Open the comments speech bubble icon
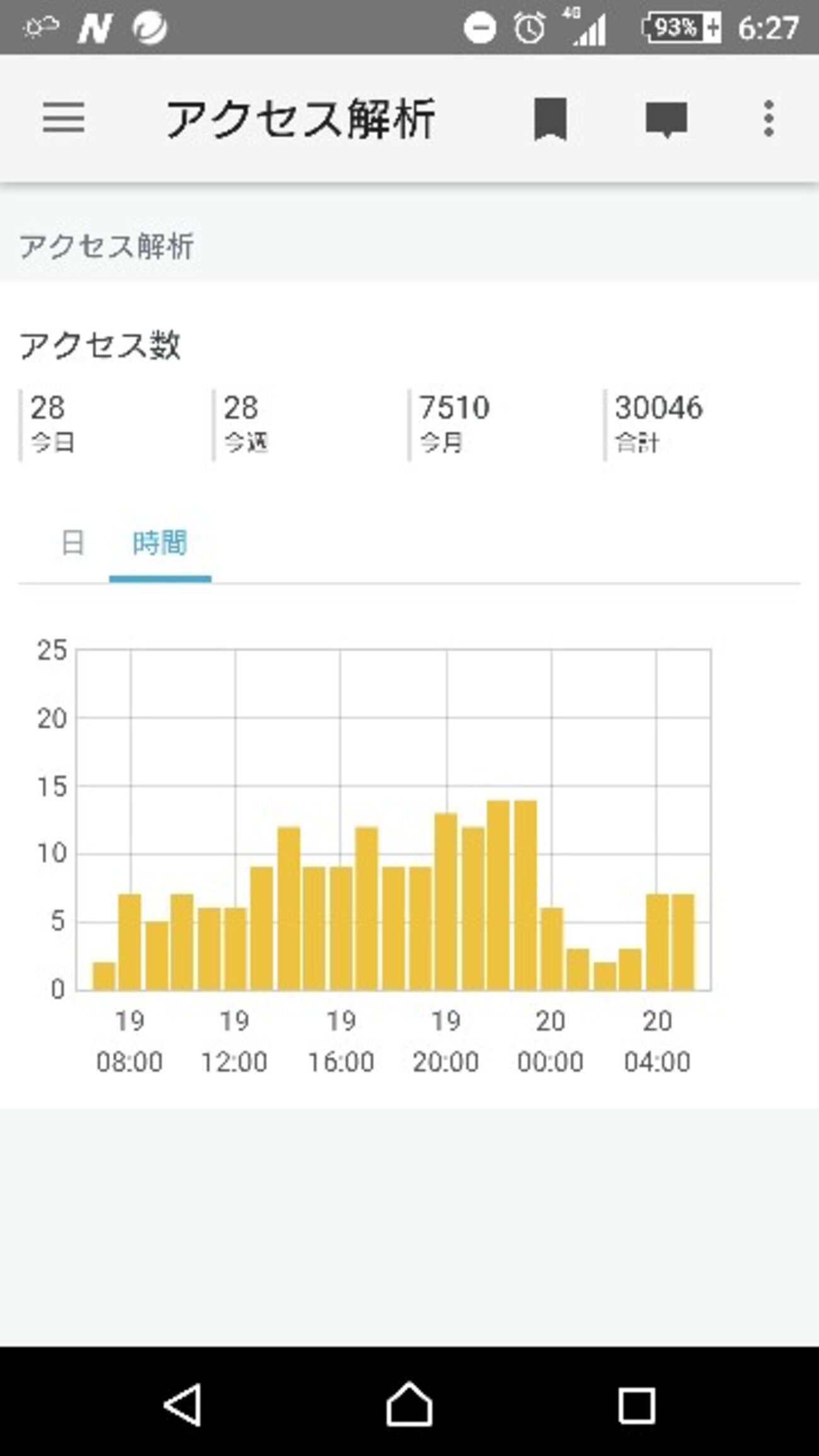This screenshot has height=1456, width=819. click(666, 118)
